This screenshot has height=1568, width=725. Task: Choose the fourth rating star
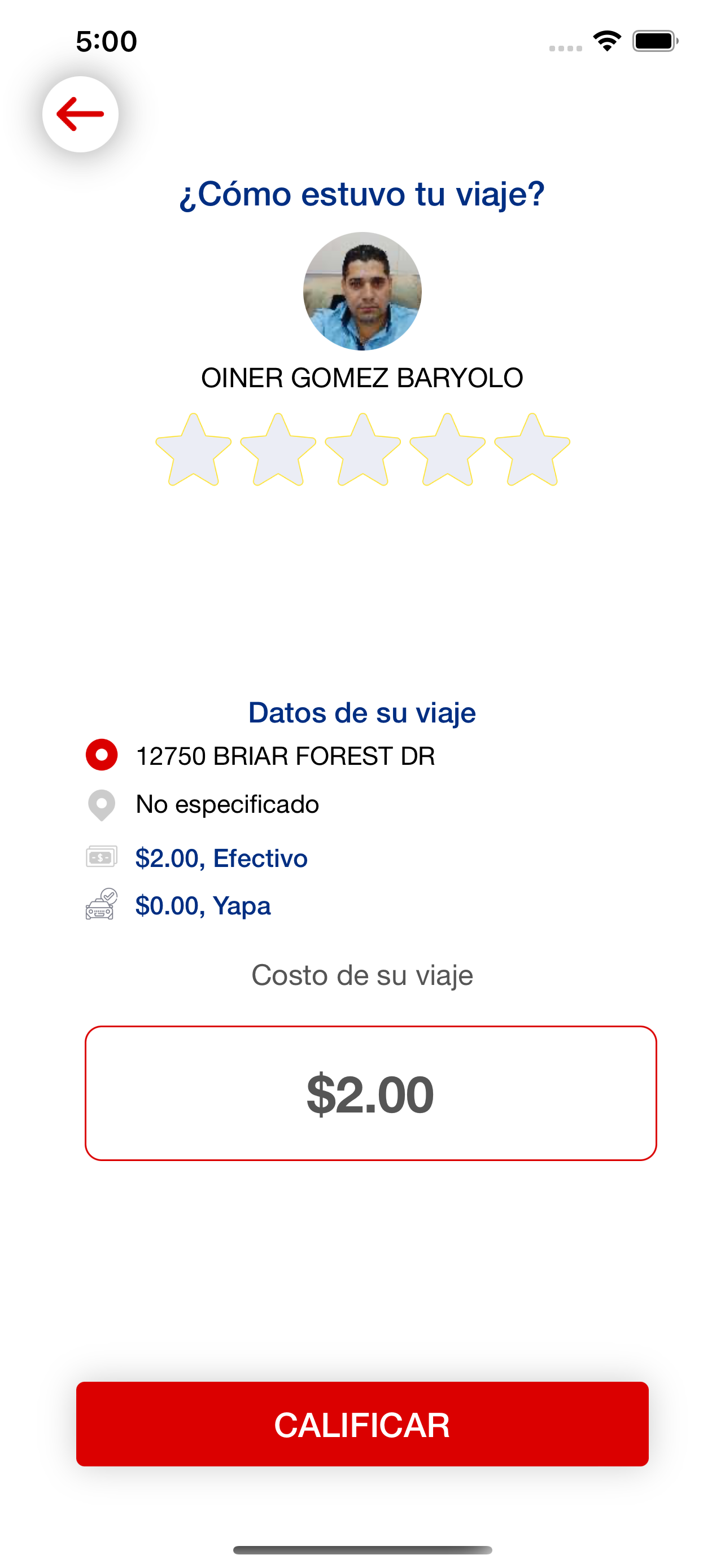point(447,450)
